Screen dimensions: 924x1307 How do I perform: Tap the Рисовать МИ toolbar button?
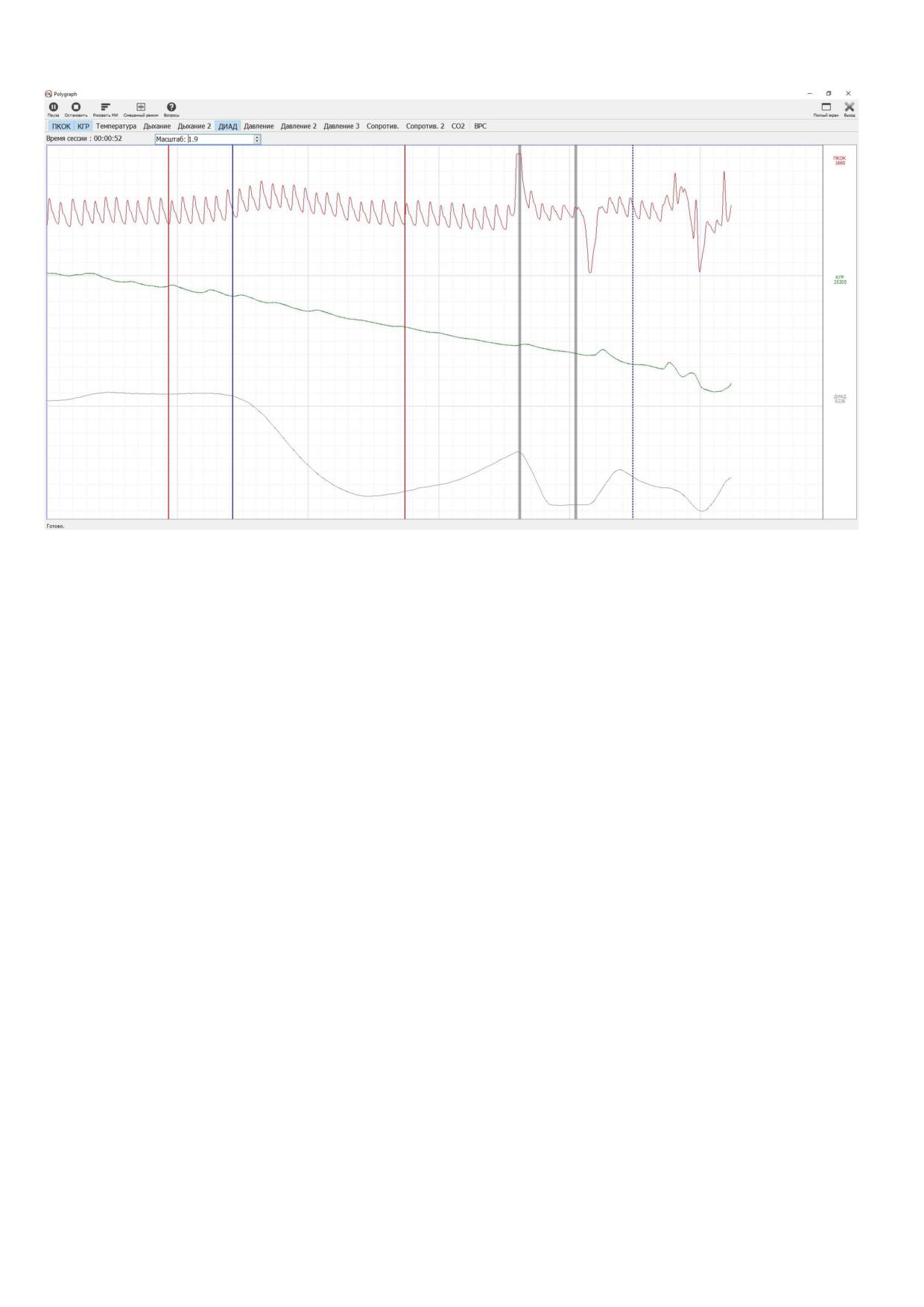pyautogui.click(x=105, y=110)
